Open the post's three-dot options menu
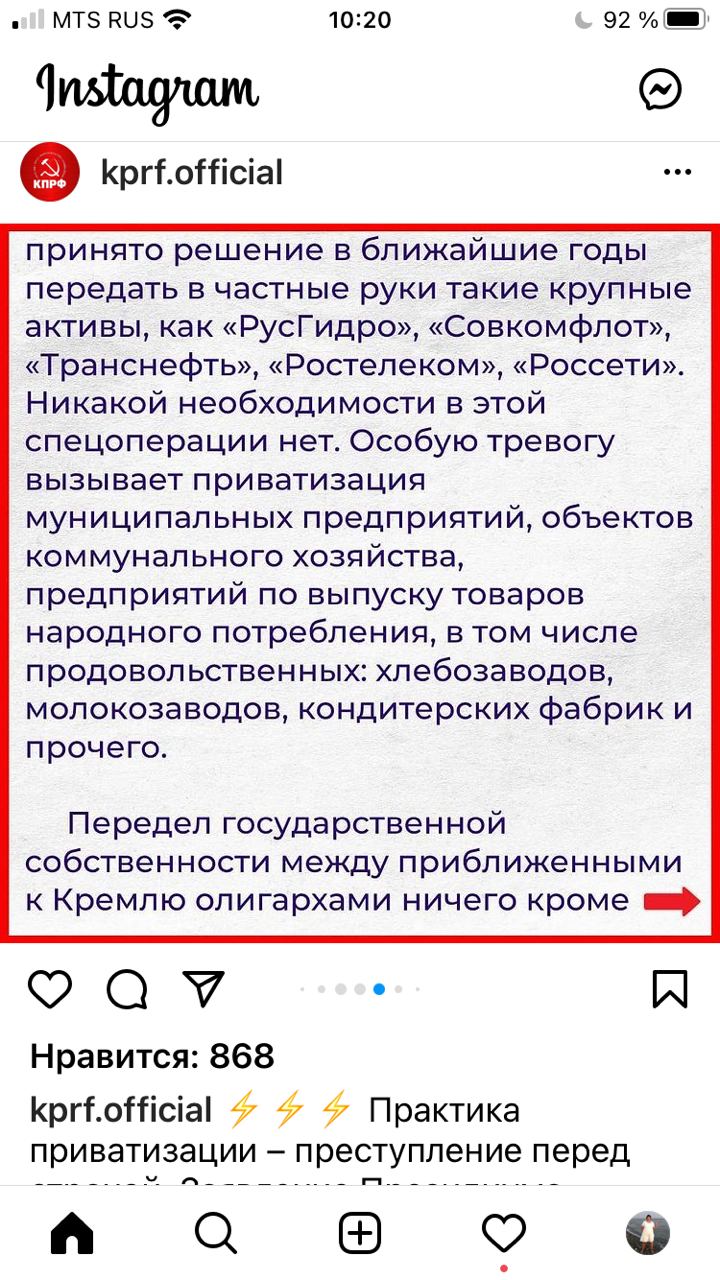This screenshot has width=720, height=1280. click(677, 173)
